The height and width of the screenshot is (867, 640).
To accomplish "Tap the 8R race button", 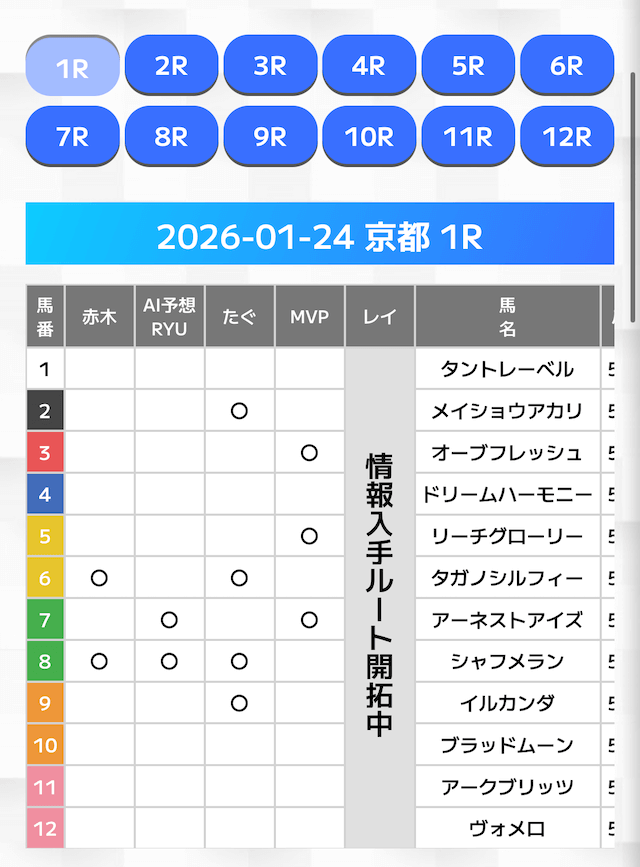I will coord(171,136).
